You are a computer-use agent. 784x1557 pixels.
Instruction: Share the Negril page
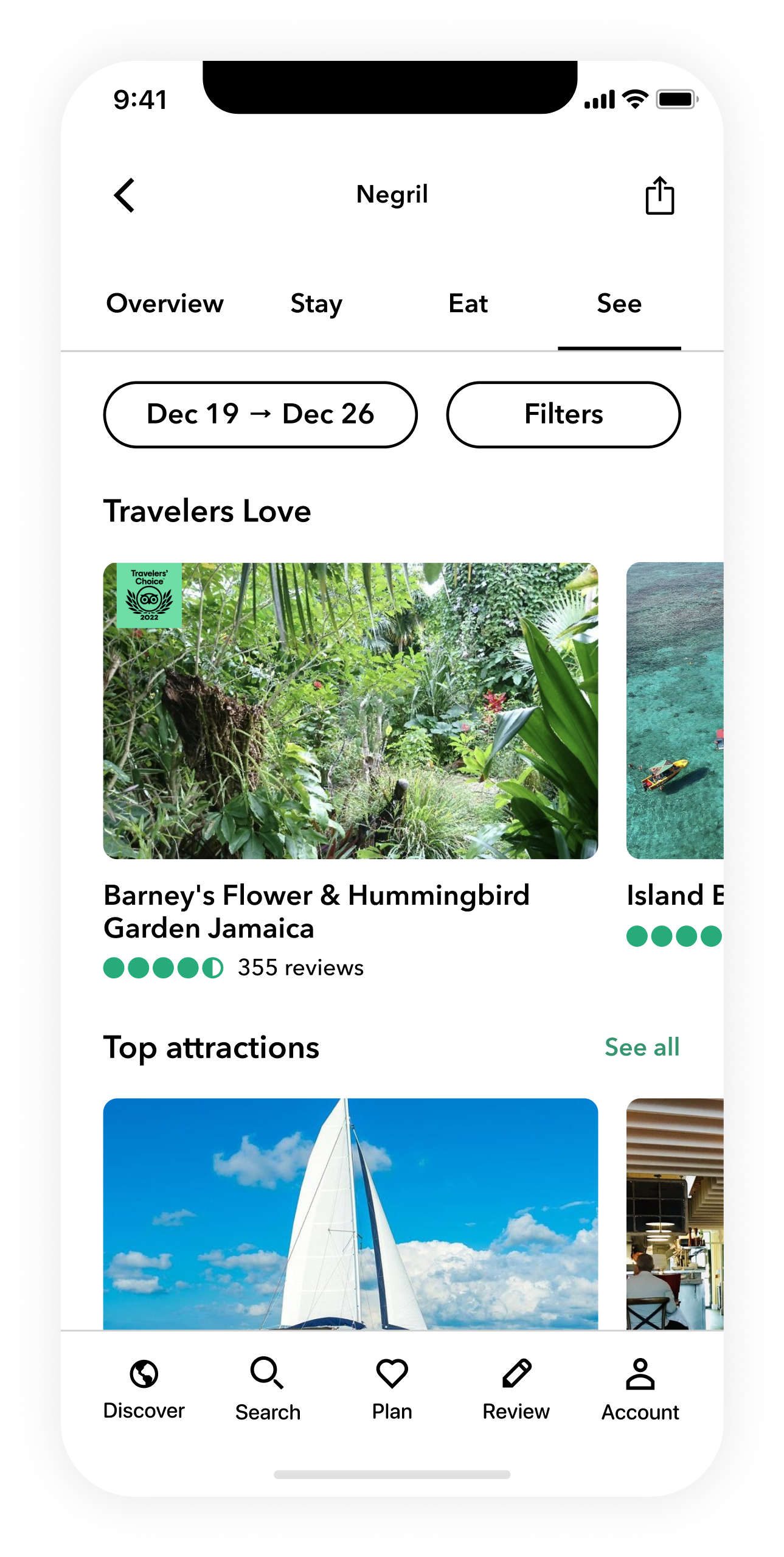tap(659, 195)
